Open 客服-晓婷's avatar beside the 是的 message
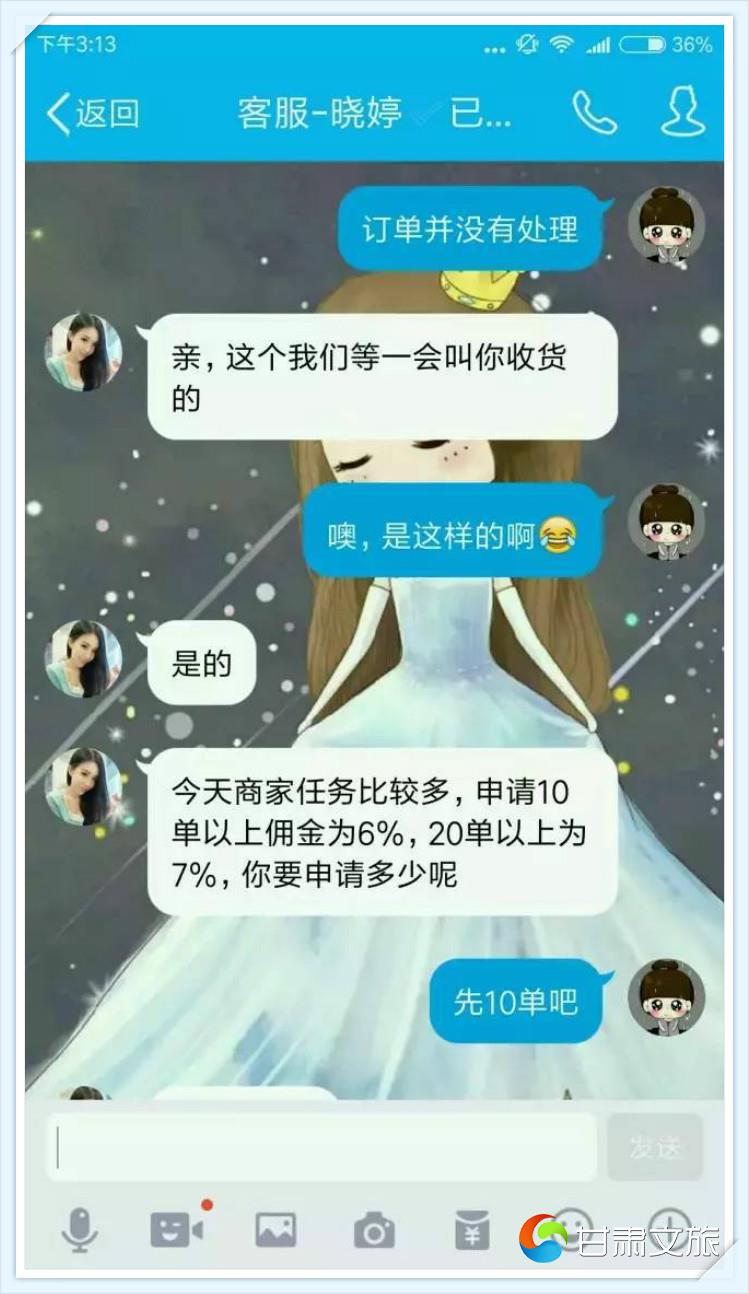 (x=84, y=658)
